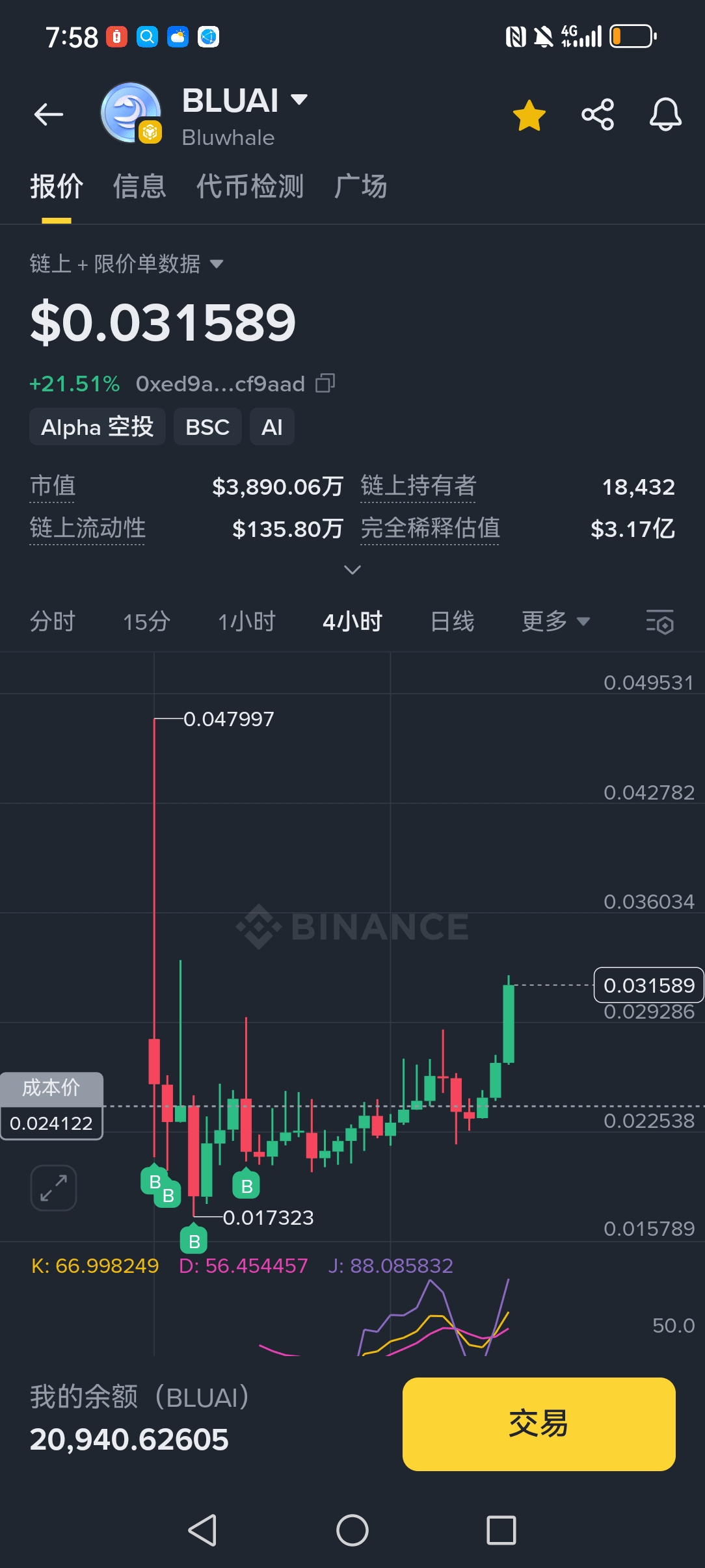Select the 分时 chart interval
The width and height of the screenshot is (705, 1568).
click(53, 621)
